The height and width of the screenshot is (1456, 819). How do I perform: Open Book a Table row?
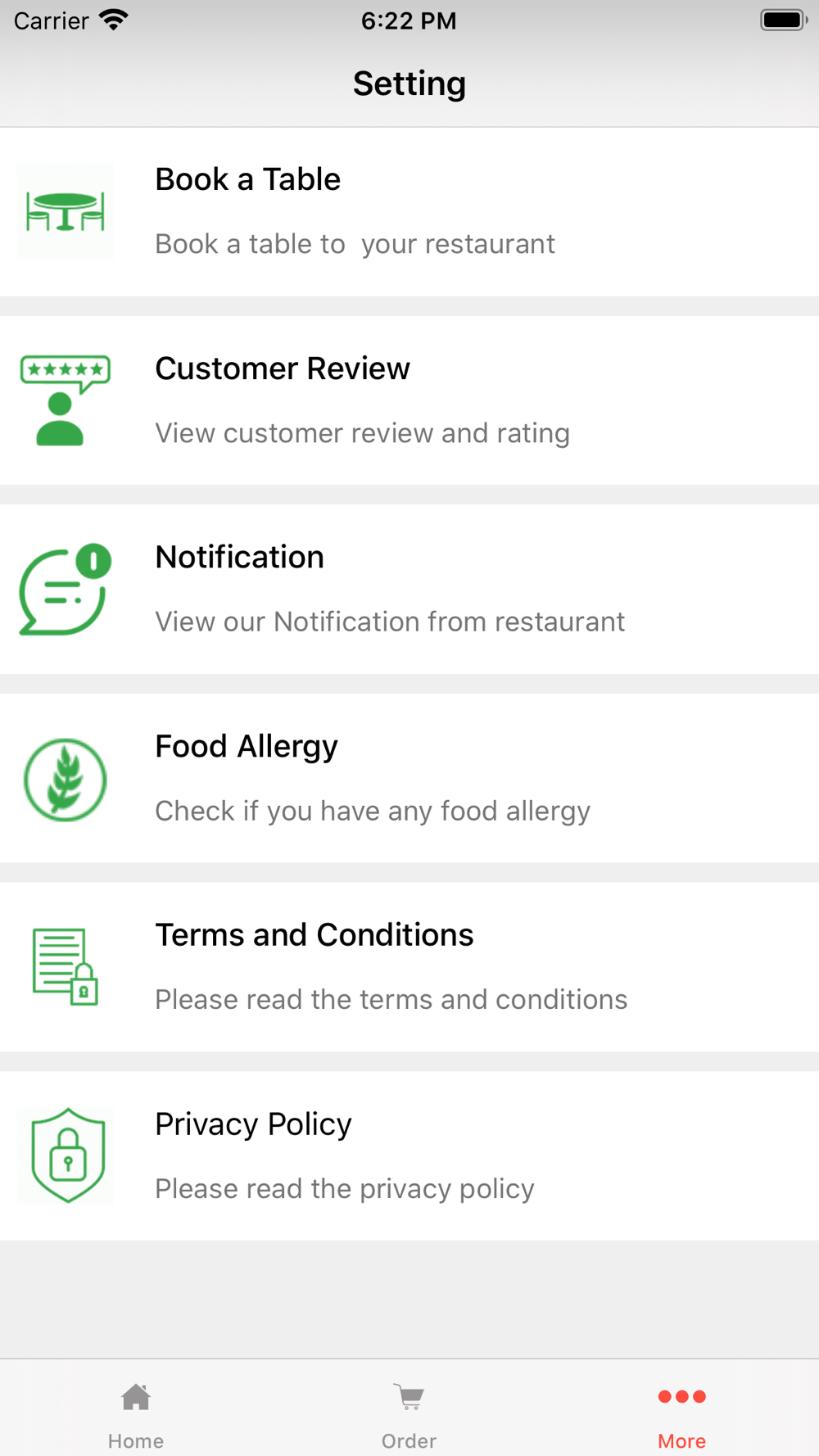tap(409, 212)
